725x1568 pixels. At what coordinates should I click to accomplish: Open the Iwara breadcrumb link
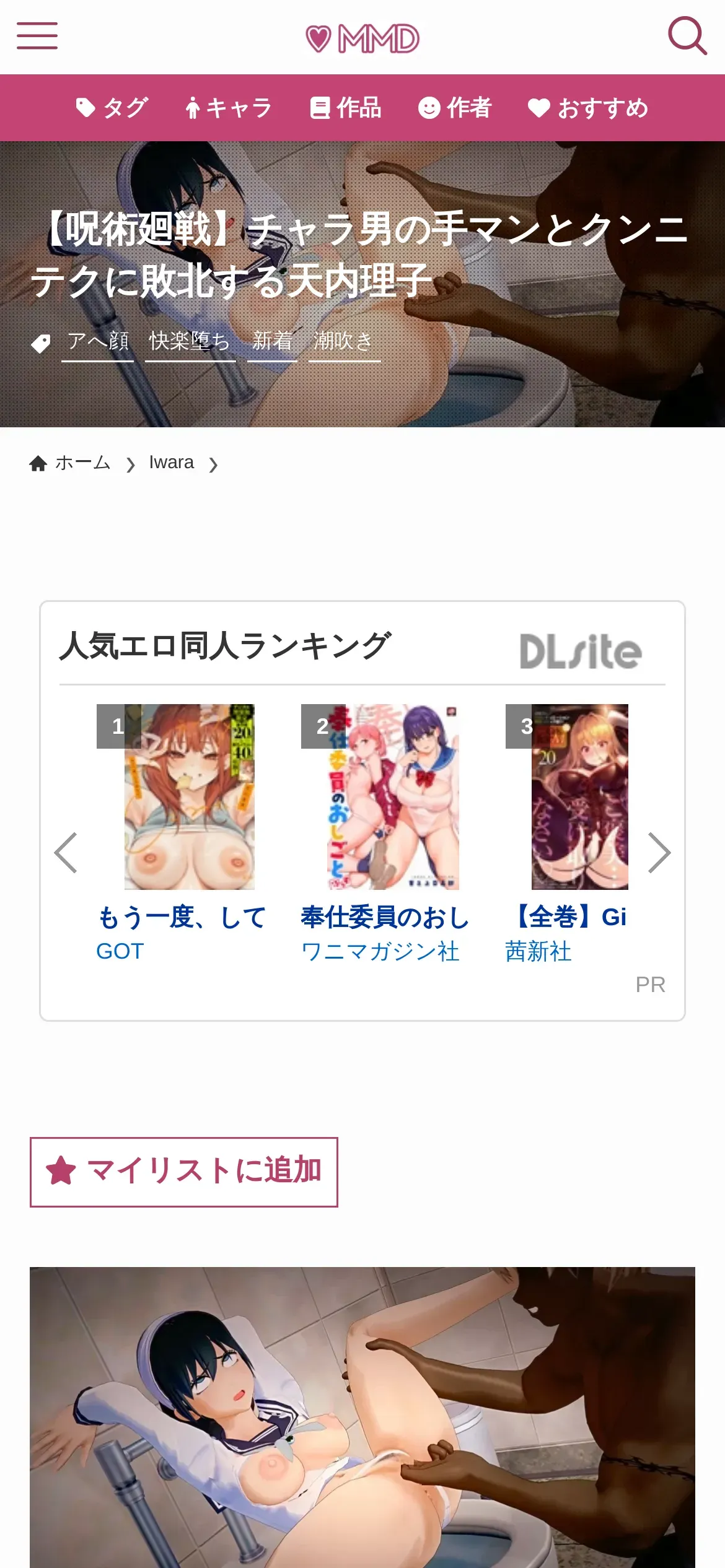172,463
